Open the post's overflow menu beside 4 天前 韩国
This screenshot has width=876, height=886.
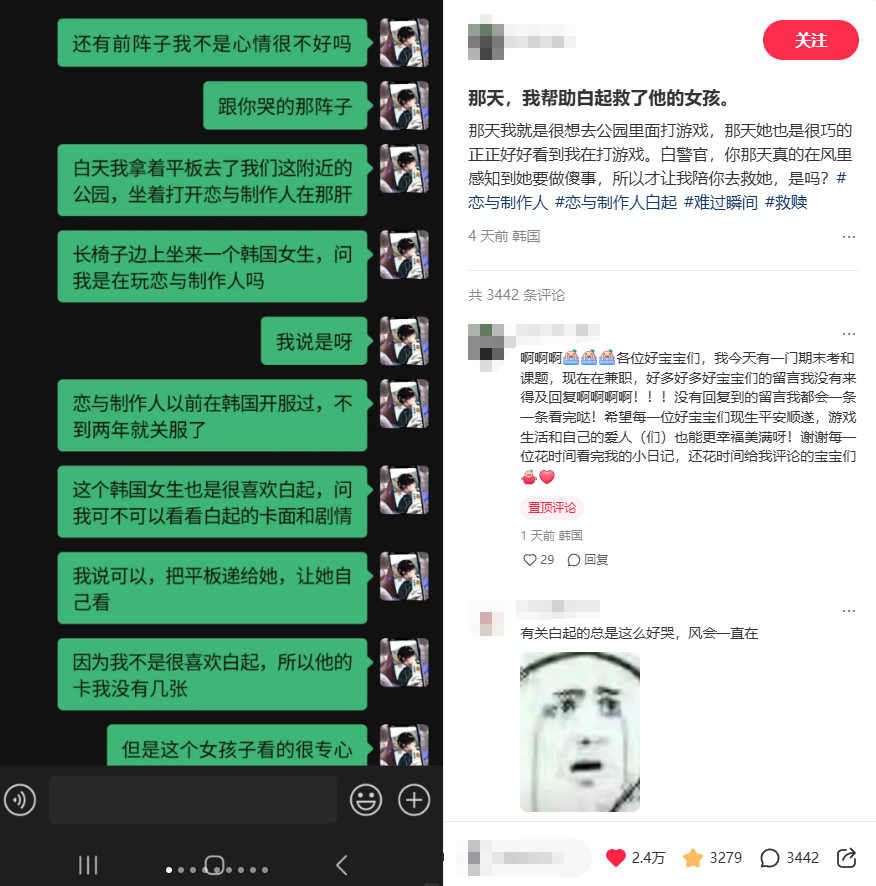point(848,237)
